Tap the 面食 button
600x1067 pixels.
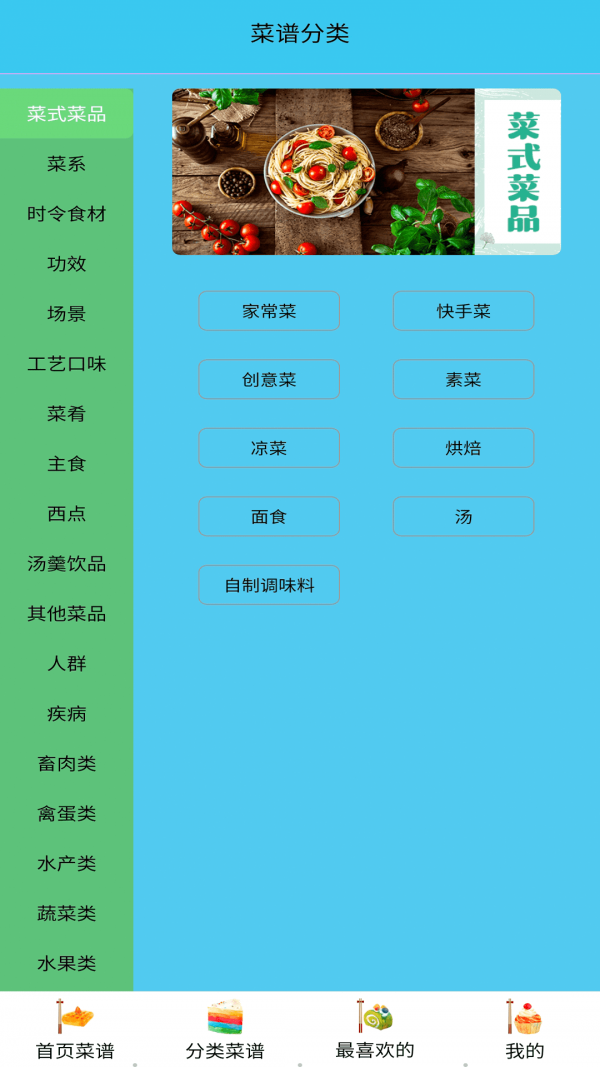(x=269, y=517)
